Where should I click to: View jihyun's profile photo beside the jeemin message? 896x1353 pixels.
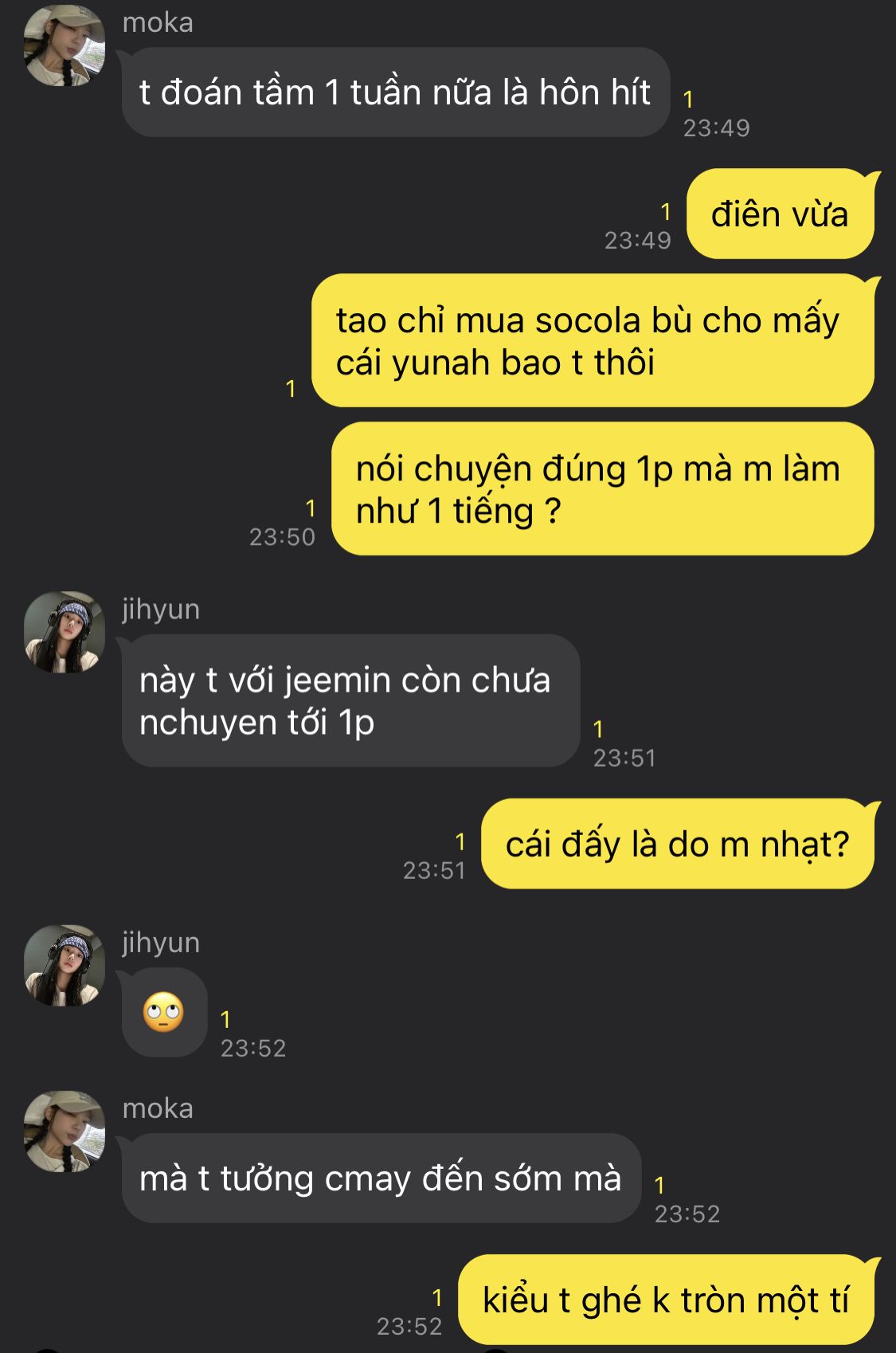point(65,632)
